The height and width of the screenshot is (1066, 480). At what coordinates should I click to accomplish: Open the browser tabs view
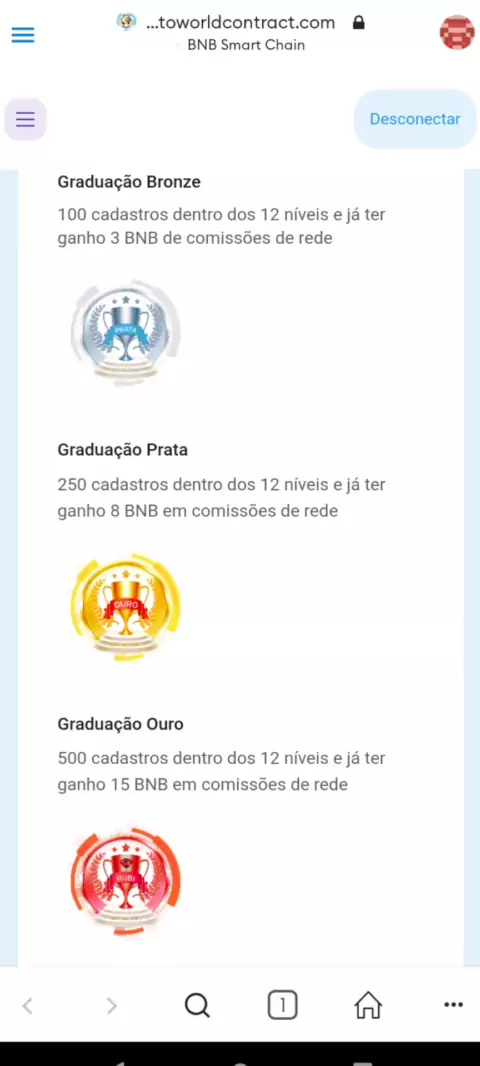coord(282,1005)
